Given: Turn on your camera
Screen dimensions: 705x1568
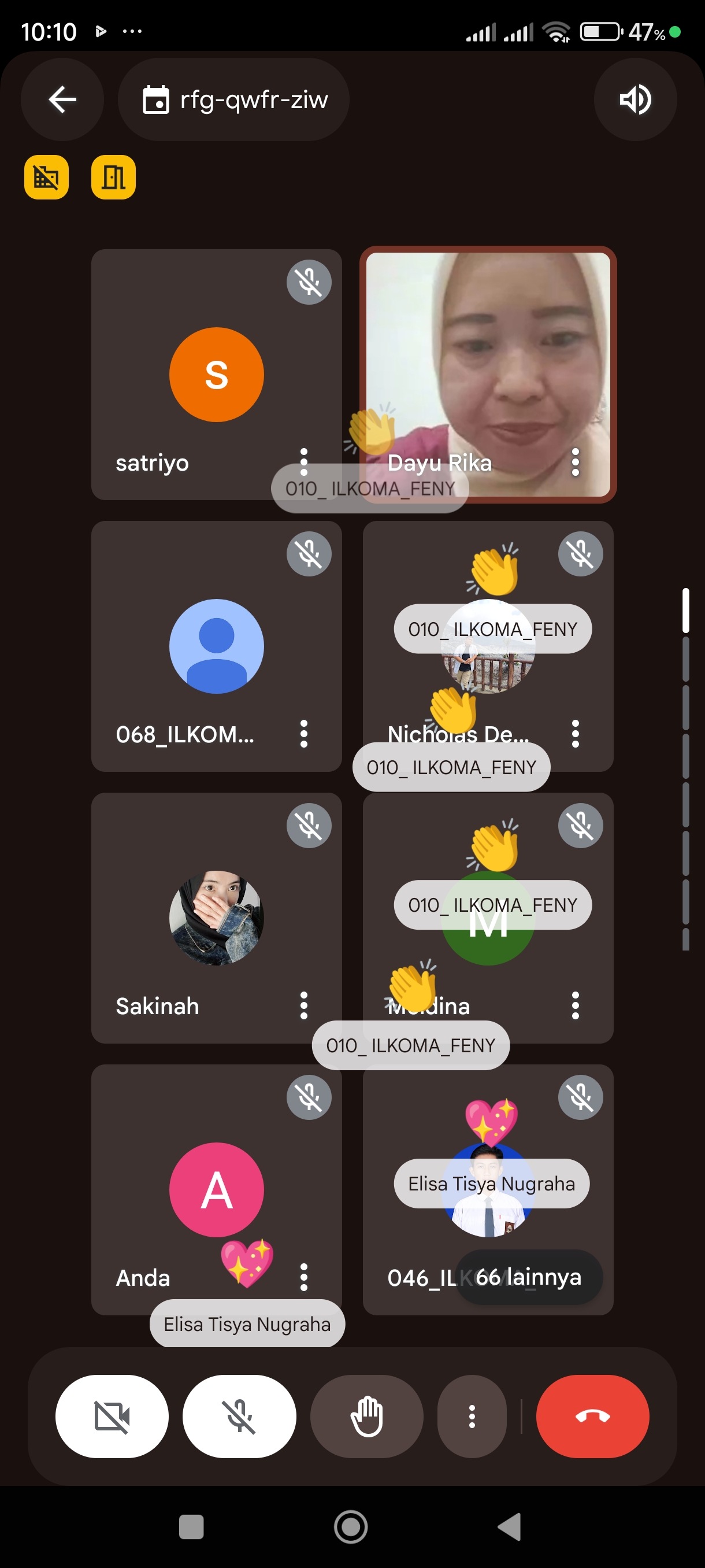Looking at the screenshot, I should coord(112,1416).
